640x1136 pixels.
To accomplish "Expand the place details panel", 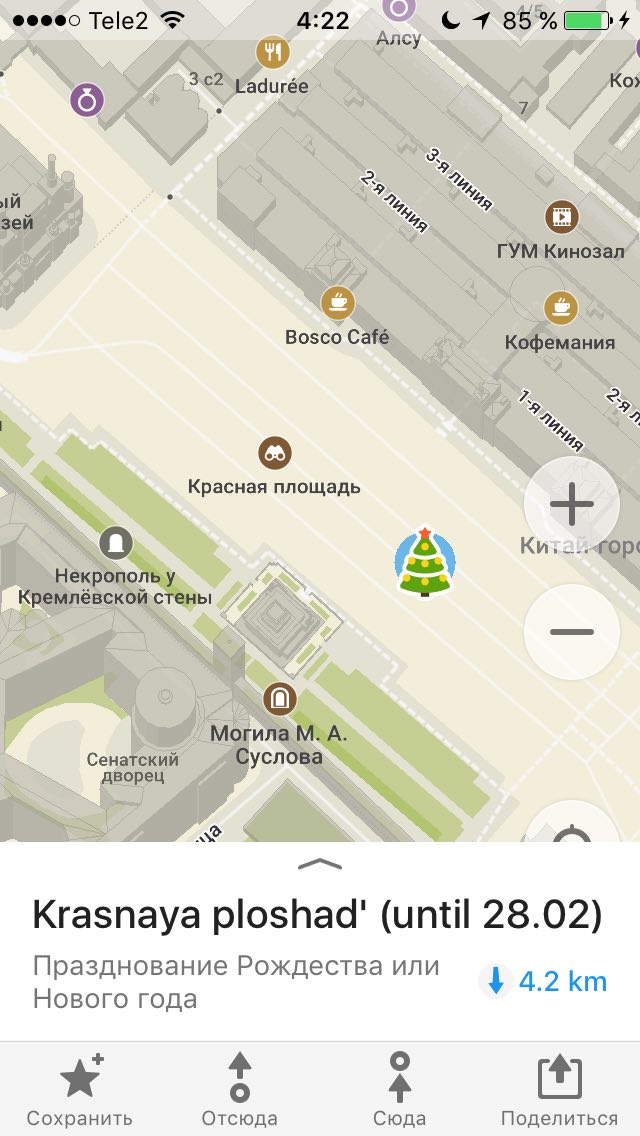I will (x=320, y=863).
